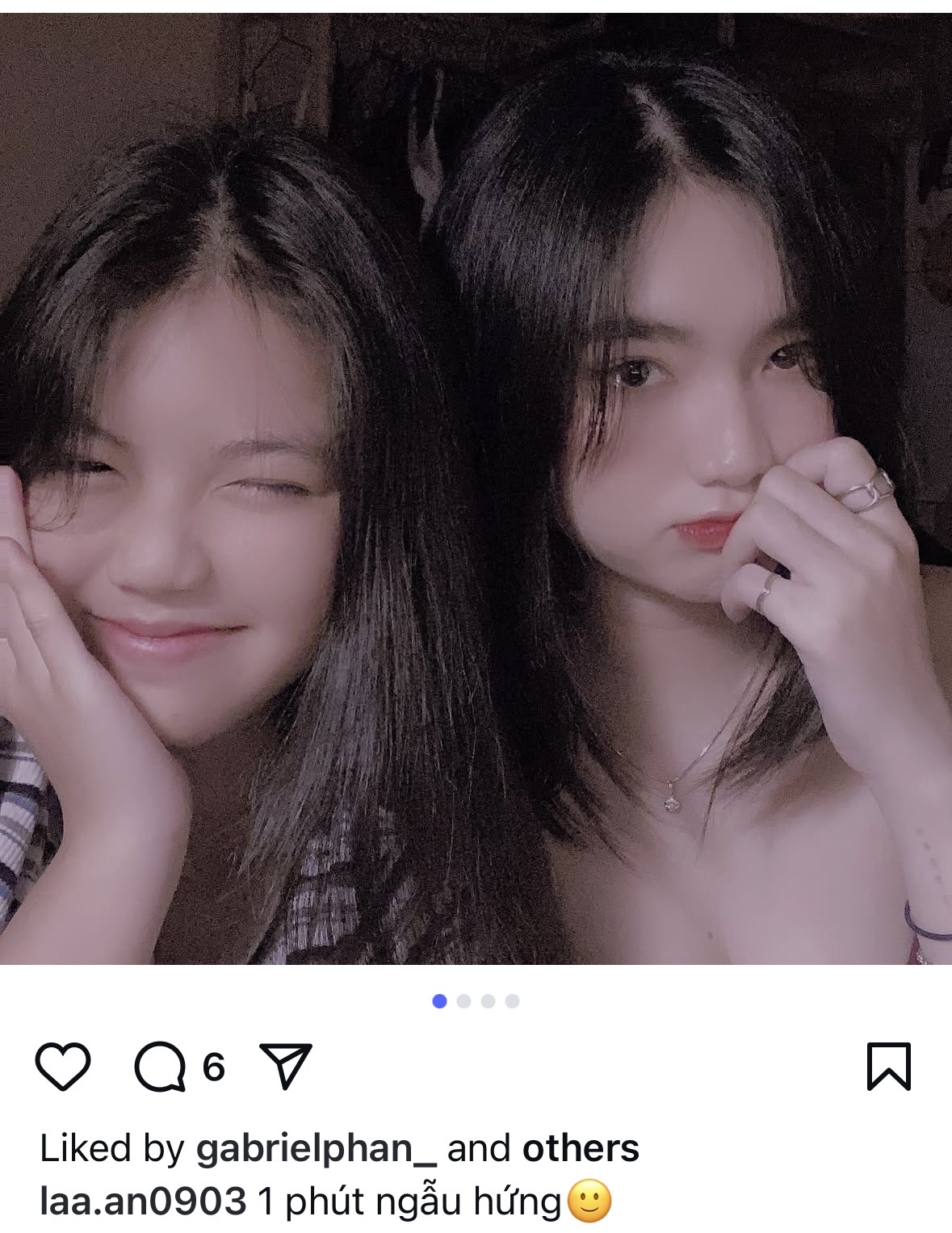Tap the post photo
The width and height of the screenshot is (952, 1233).
coord(476,489)
